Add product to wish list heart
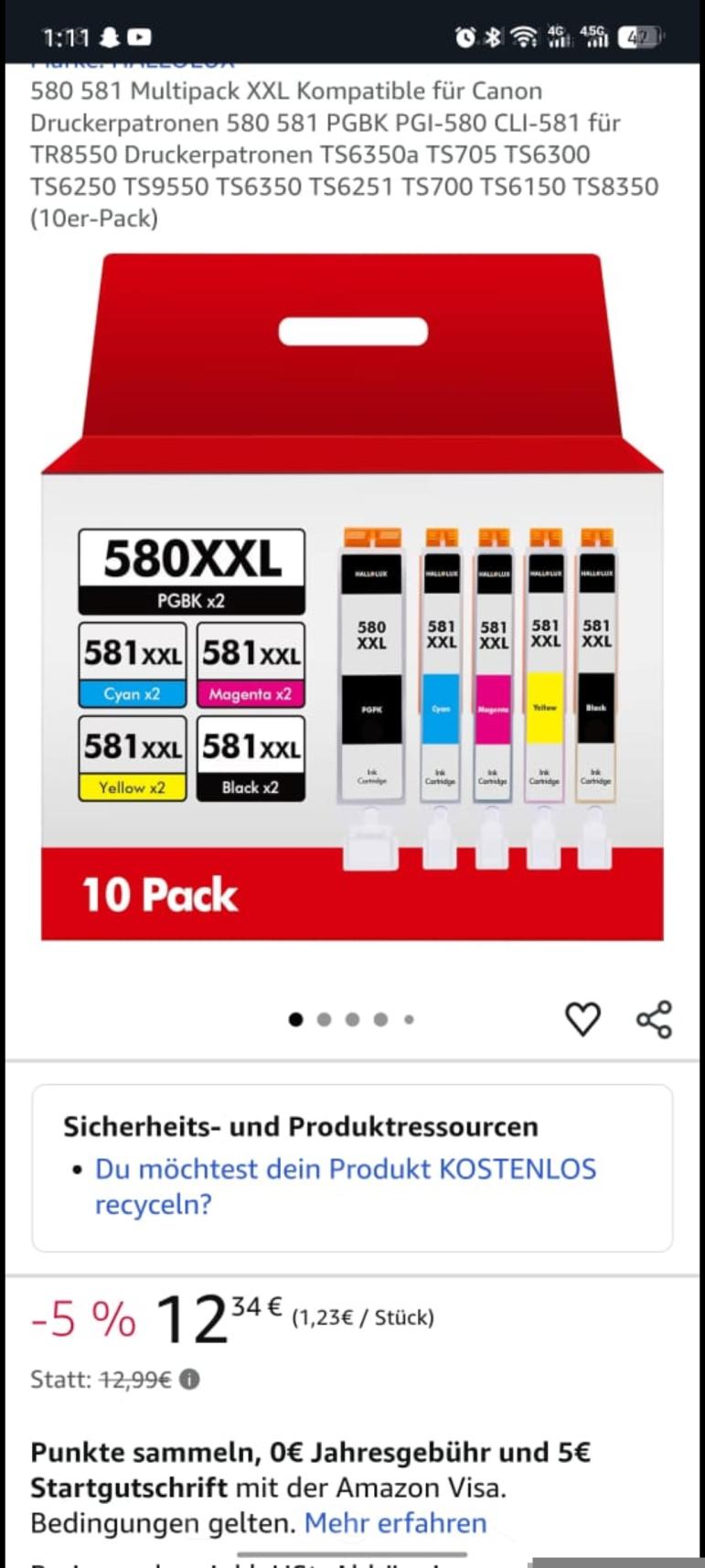Viewport: 705px width, 1568px height. (582, 1019)
